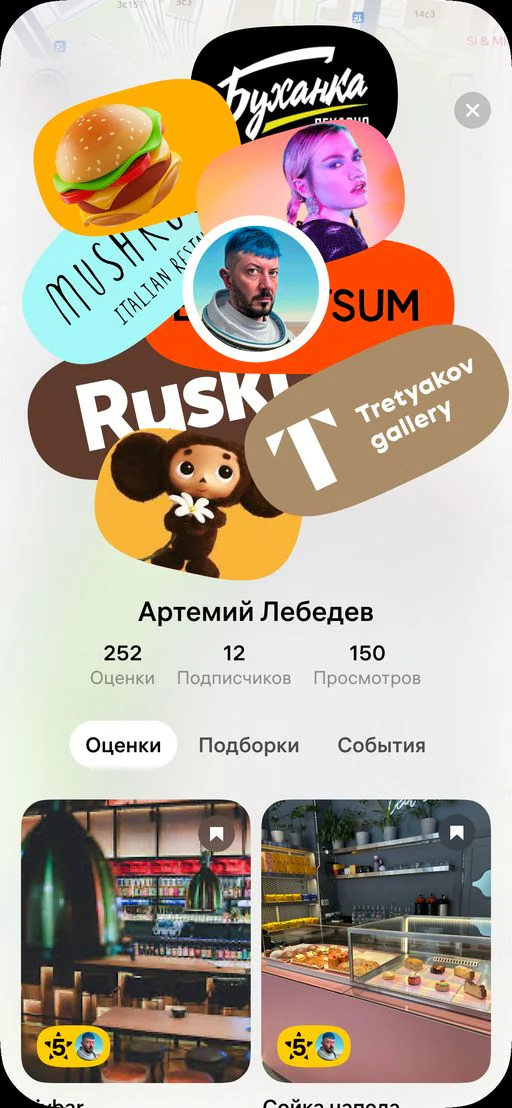512x1108 pixels.
Task: Close the Артемий Лебедев profile sheet
Action: tap(472, 110)
